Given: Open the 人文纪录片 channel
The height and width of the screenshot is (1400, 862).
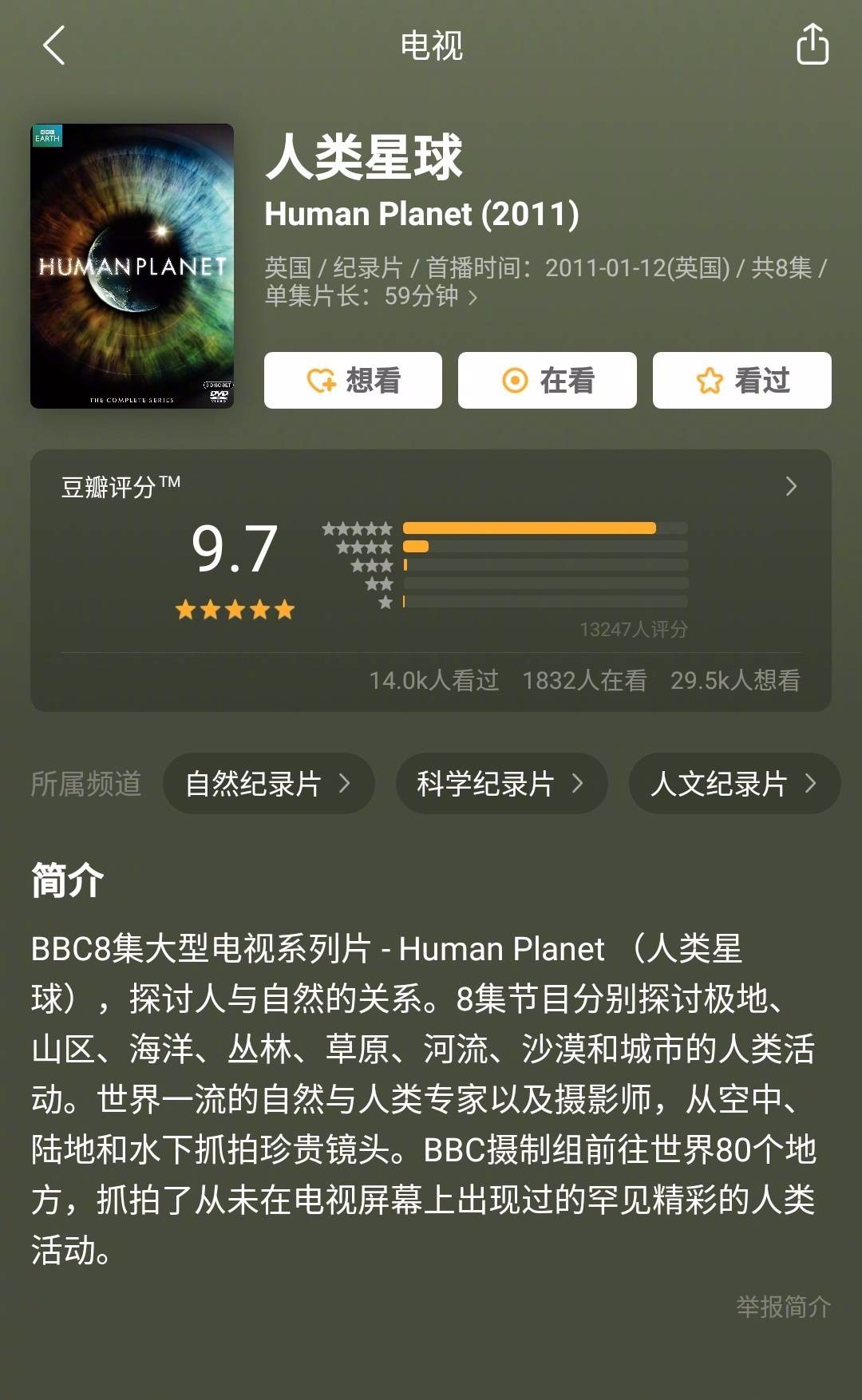Looking at the screenshot, I should (733, 784).
